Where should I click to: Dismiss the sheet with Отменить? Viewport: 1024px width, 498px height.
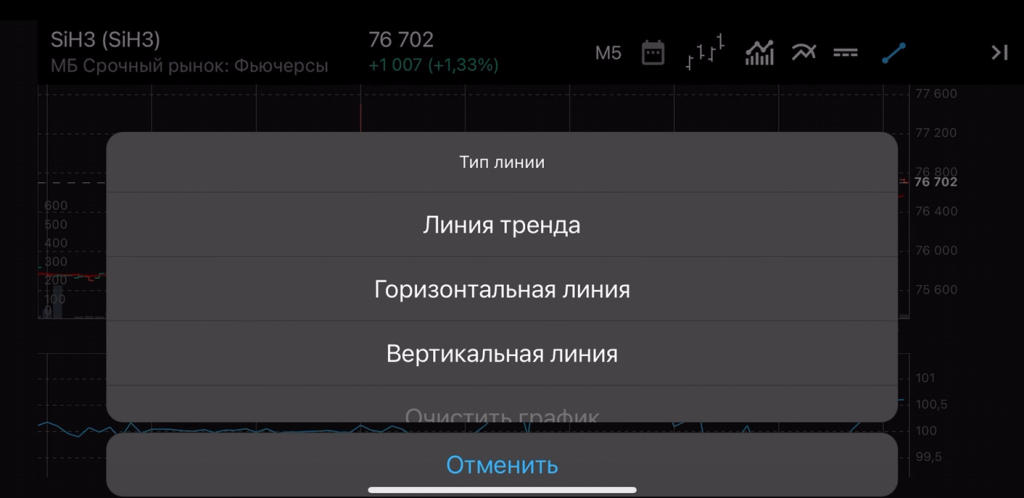(501, 465)
